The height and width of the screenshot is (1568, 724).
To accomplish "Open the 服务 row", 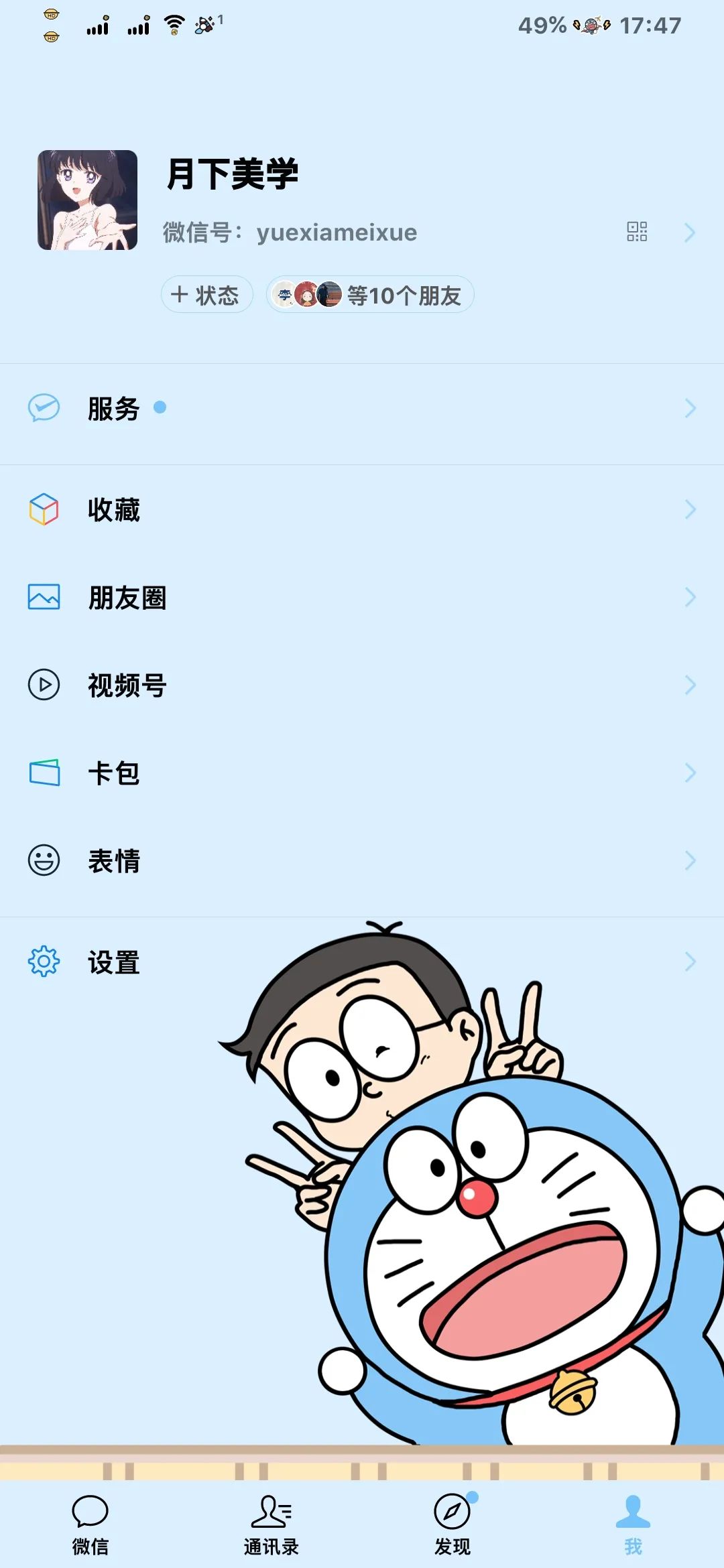I will point(362,409).
